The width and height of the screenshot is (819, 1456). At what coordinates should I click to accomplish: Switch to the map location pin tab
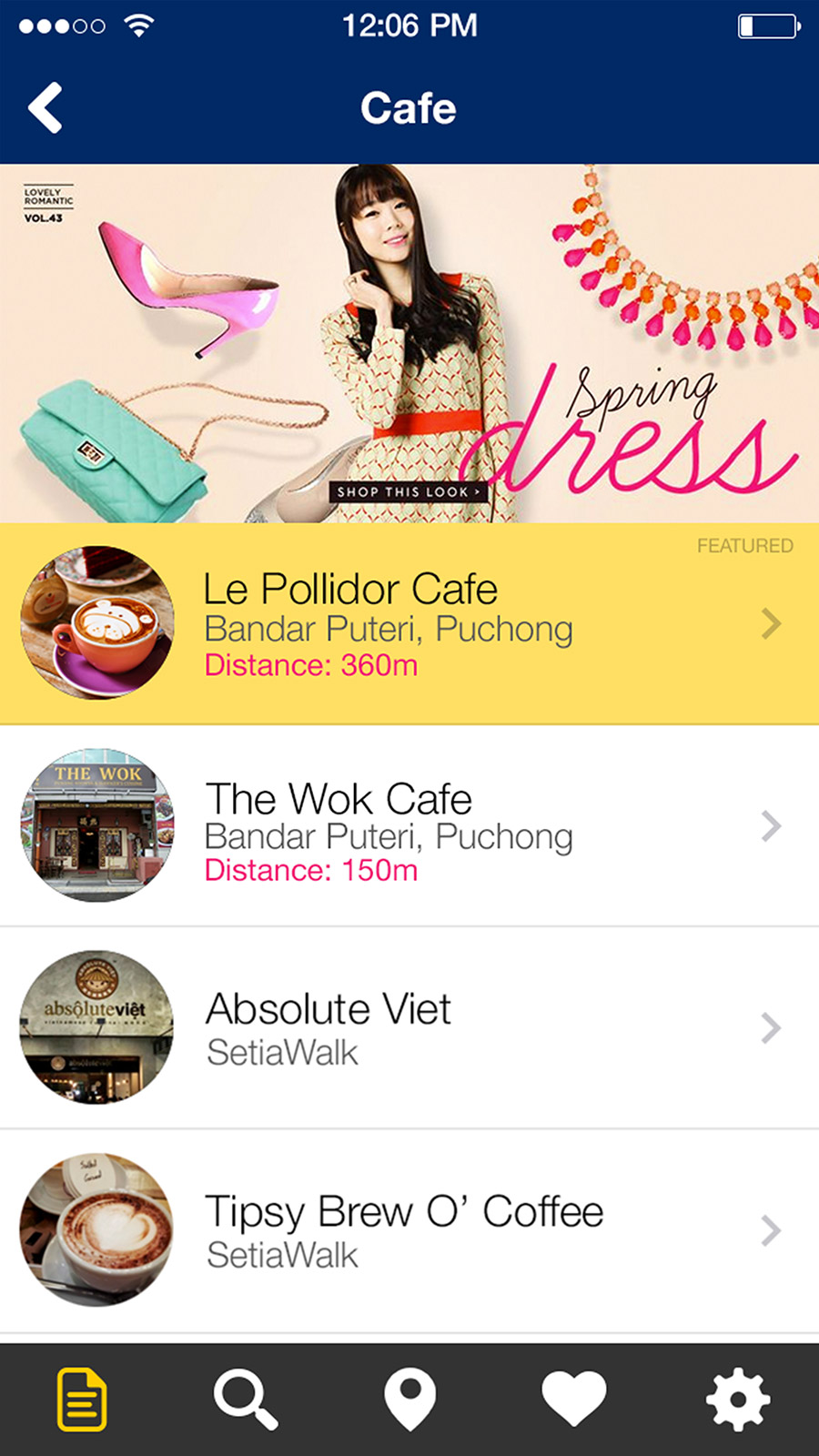(409, 1399)
